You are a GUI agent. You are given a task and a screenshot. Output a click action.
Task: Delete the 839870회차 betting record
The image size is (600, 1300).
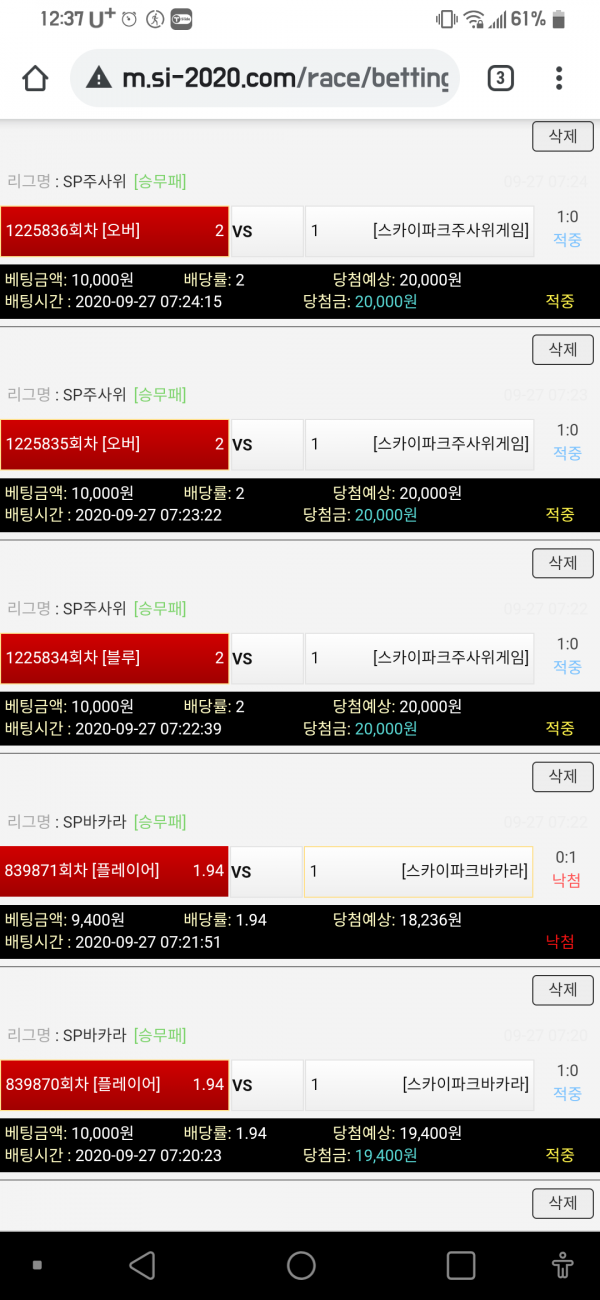[562, 989]
